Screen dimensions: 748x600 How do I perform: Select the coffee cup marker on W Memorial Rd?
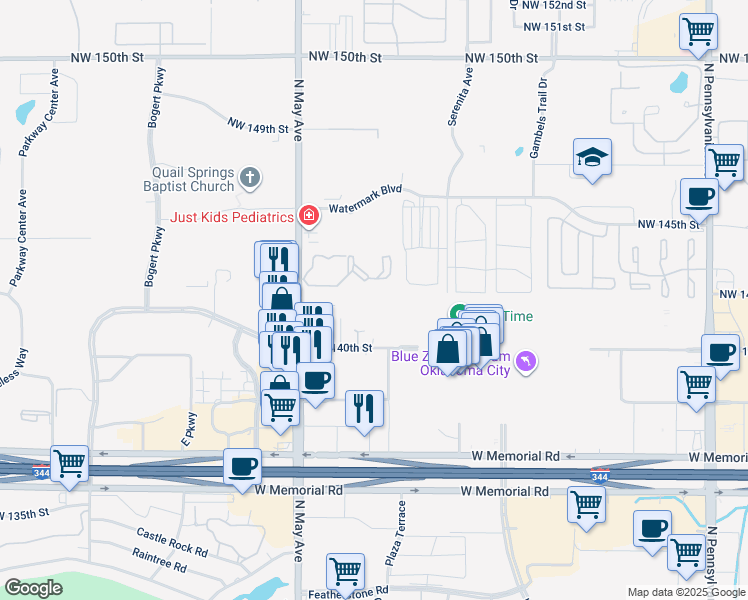click(x=242, y=468)
